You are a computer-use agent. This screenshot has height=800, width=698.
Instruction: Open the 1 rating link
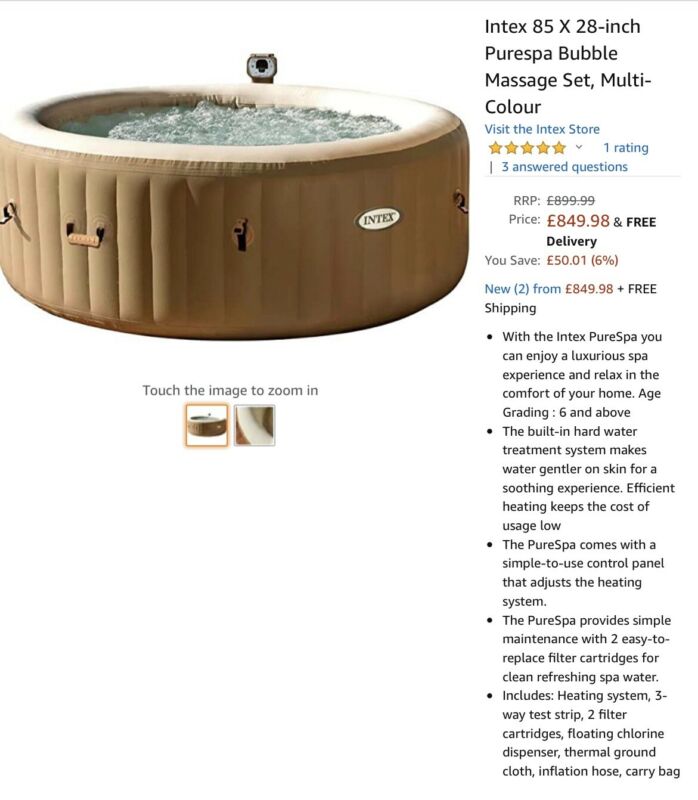click(625, 148)
